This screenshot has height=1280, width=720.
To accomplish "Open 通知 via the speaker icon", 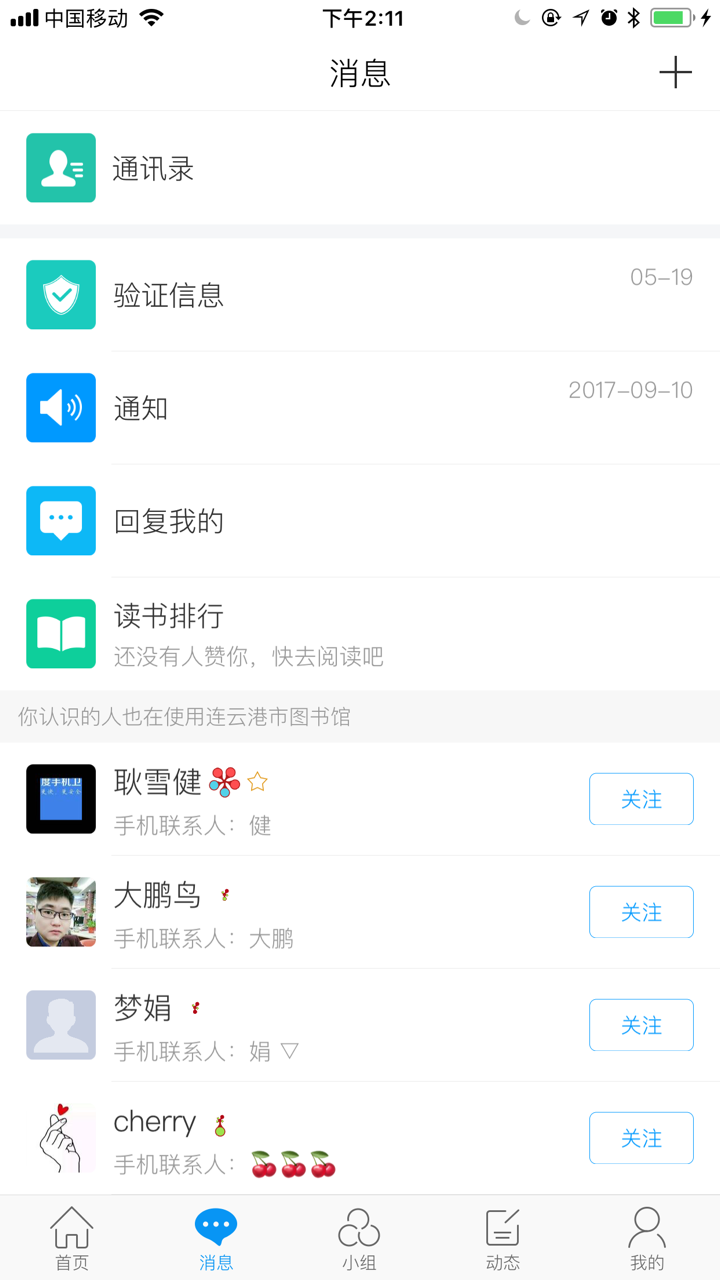I will pos(60,407).
